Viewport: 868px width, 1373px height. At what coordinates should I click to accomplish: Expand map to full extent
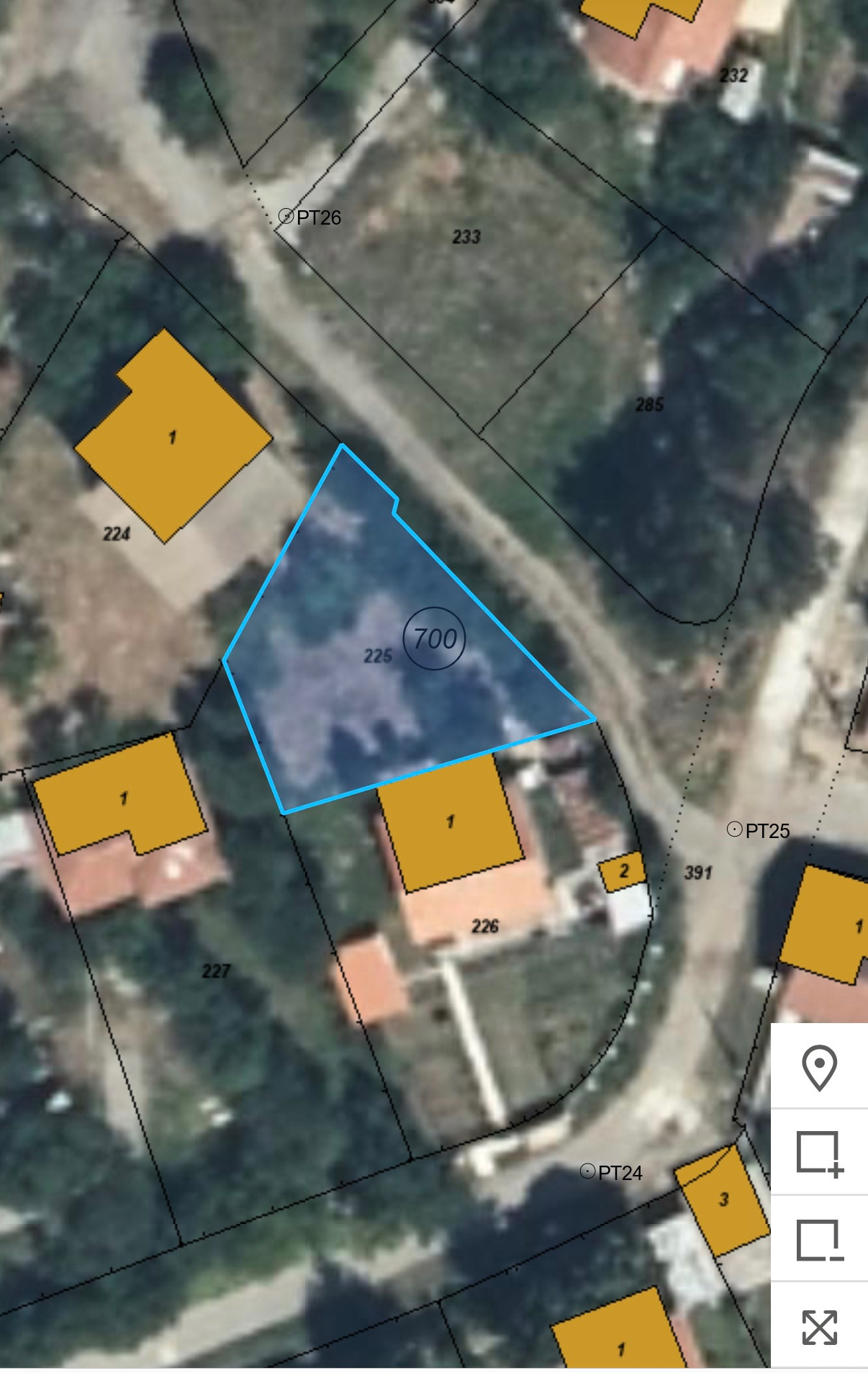[819, 1326]
